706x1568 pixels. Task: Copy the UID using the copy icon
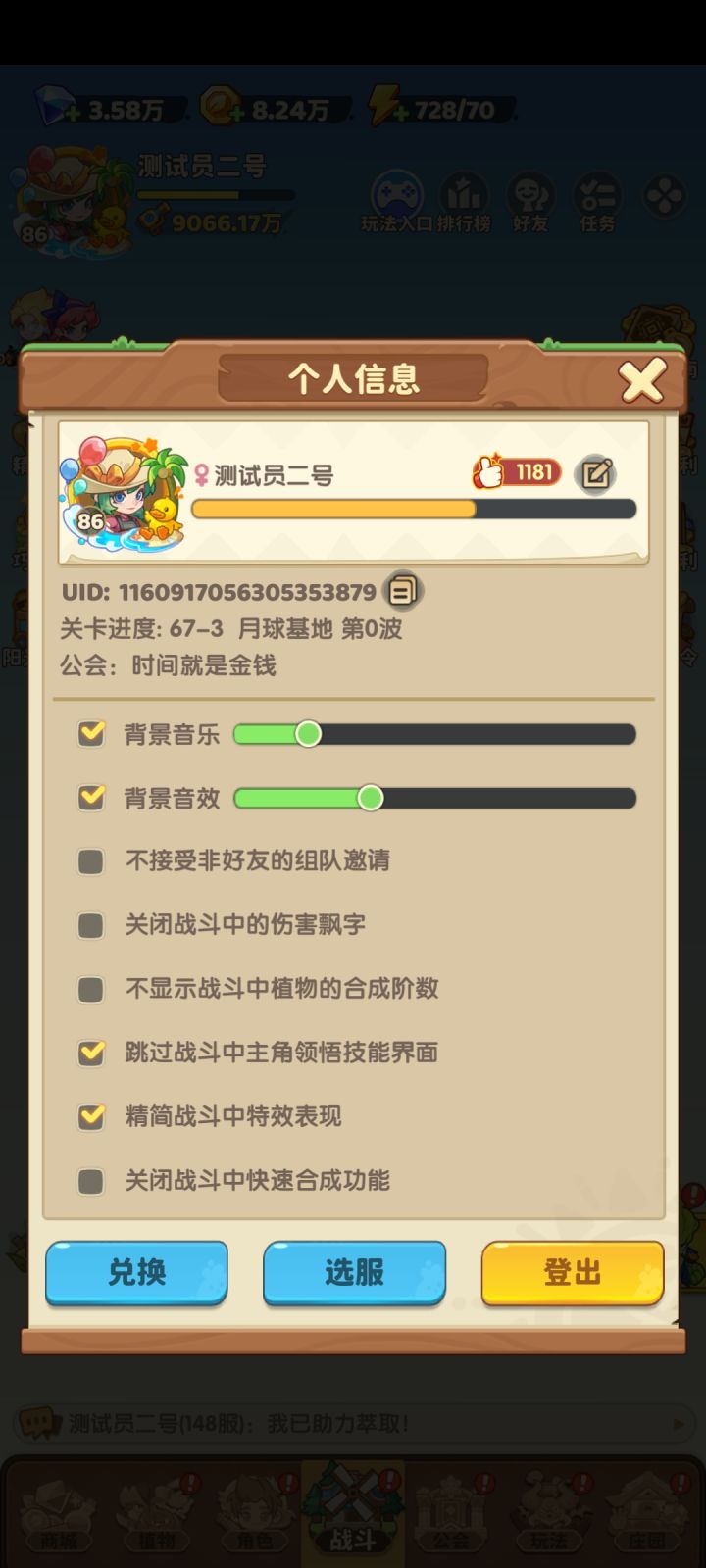403,591
